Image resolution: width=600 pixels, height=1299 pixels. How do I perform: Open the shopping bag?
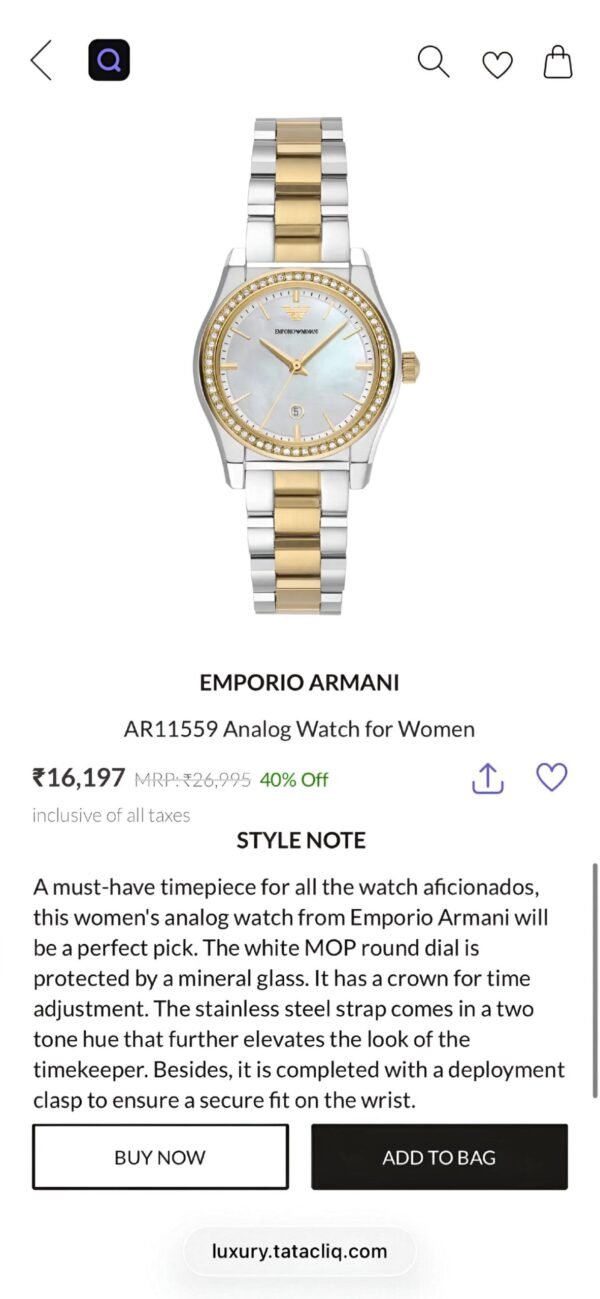[x=558, y=62]
